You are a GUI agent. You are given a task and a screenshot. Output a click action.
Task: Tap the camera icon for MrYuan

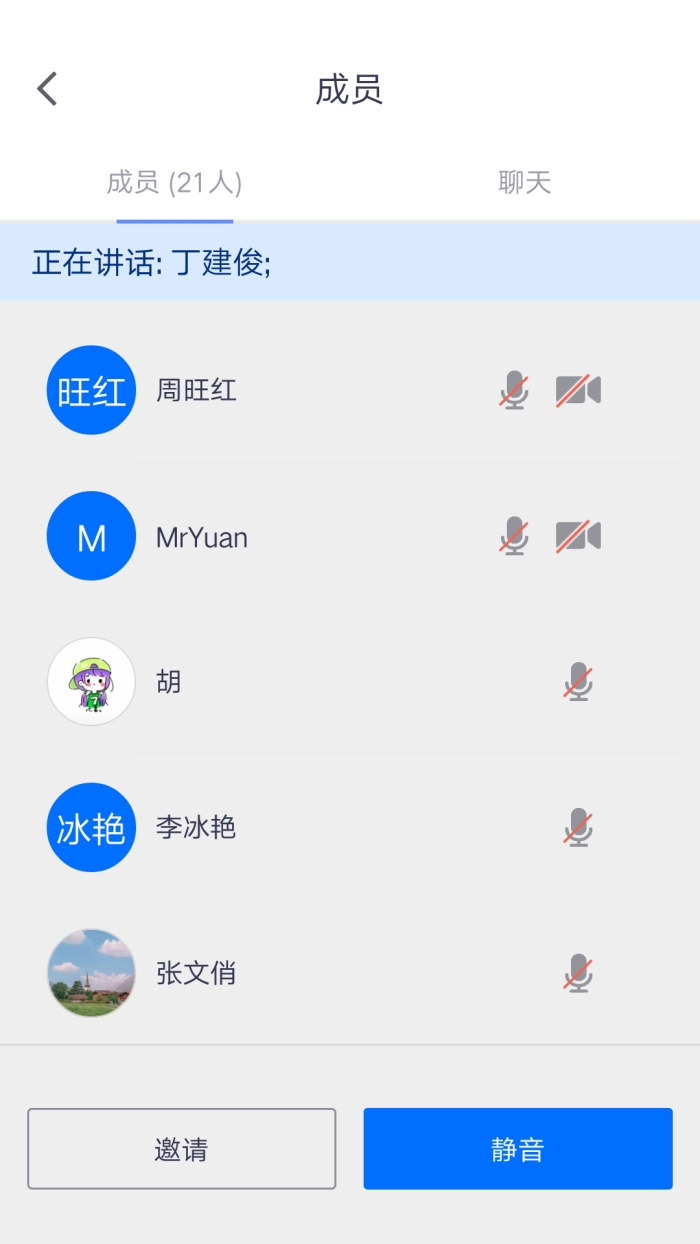[x=578, y=537]
